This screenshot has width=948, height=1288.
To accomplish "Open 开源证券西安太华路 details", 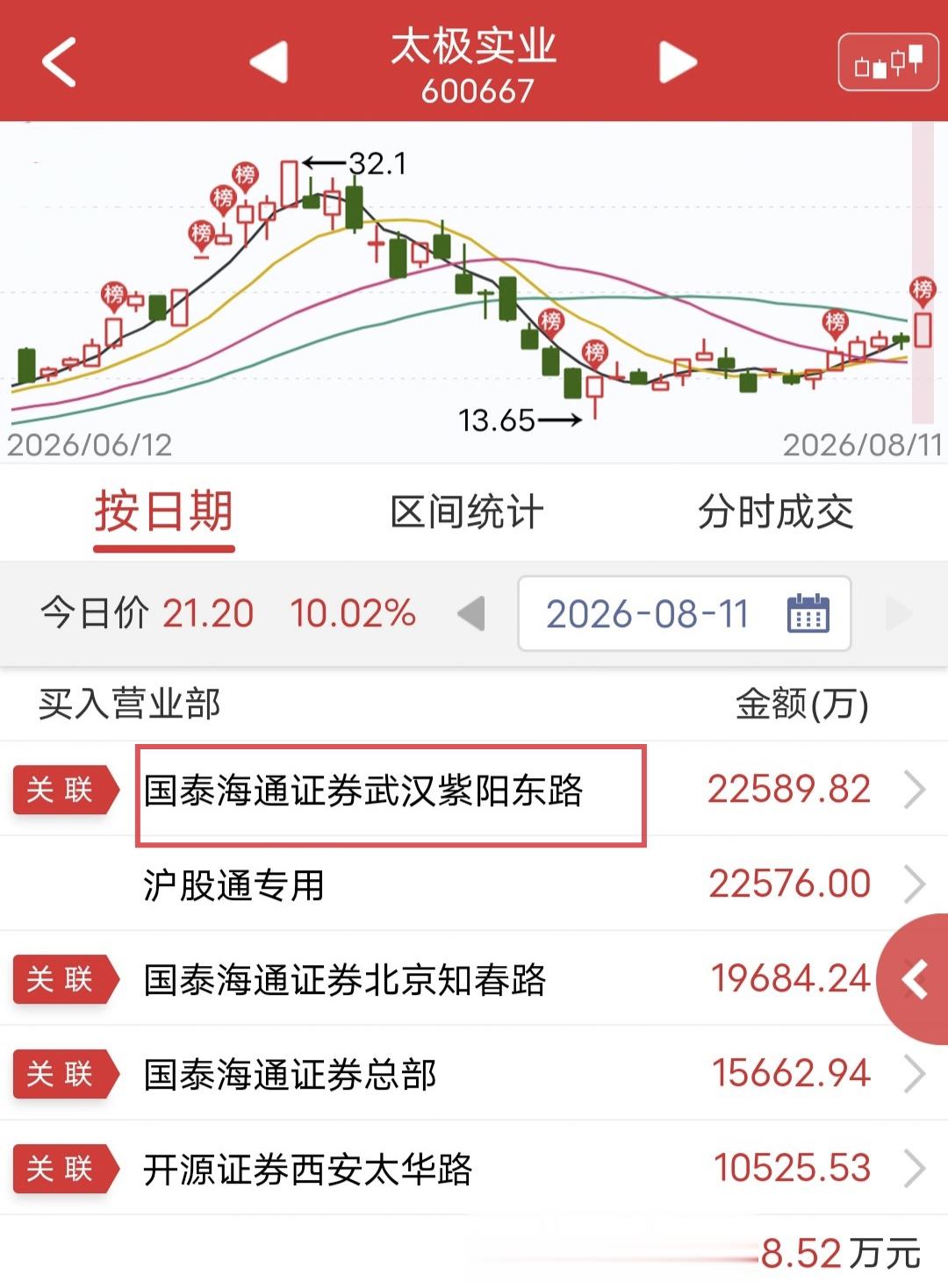I will pyautogui.click(x=474, y=1169).
